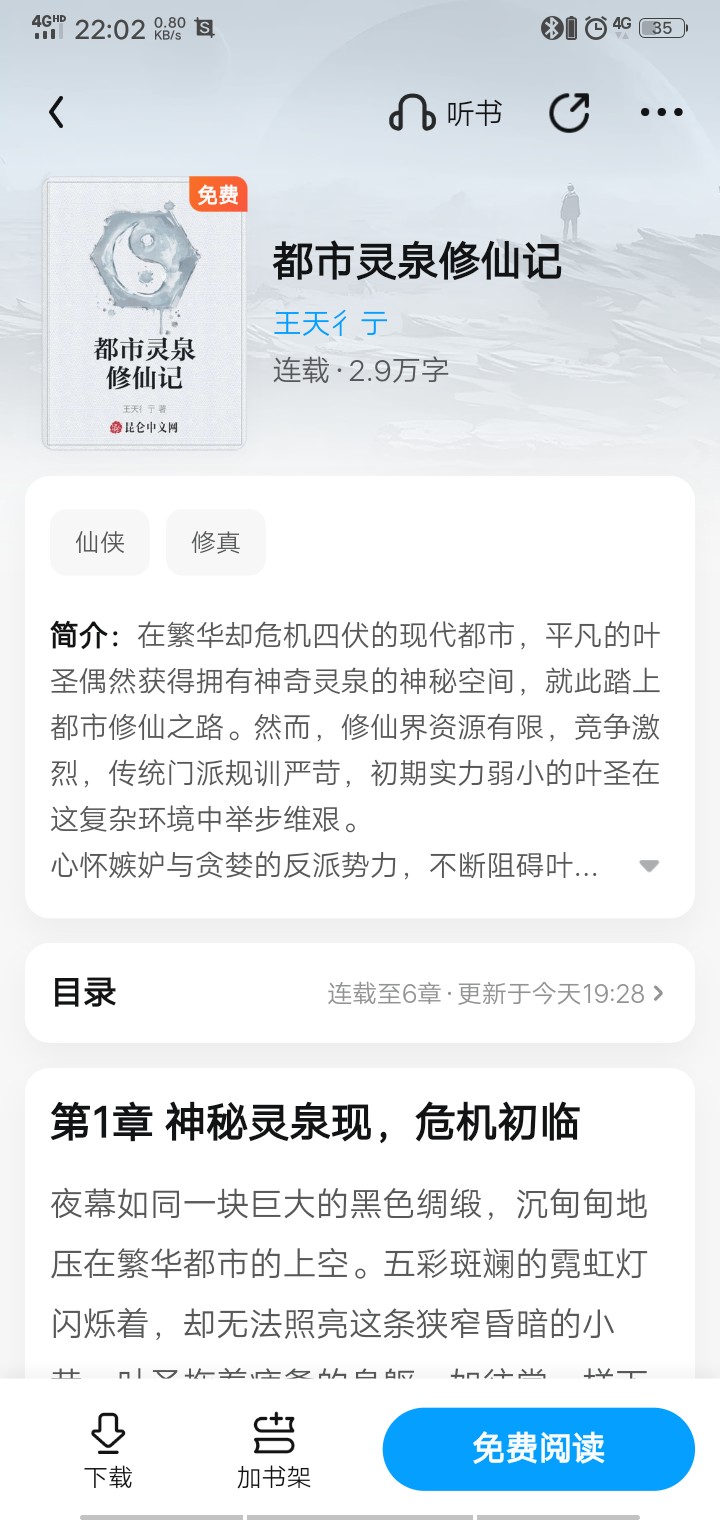Expand the full 简介 description

(x=649, y=866)
